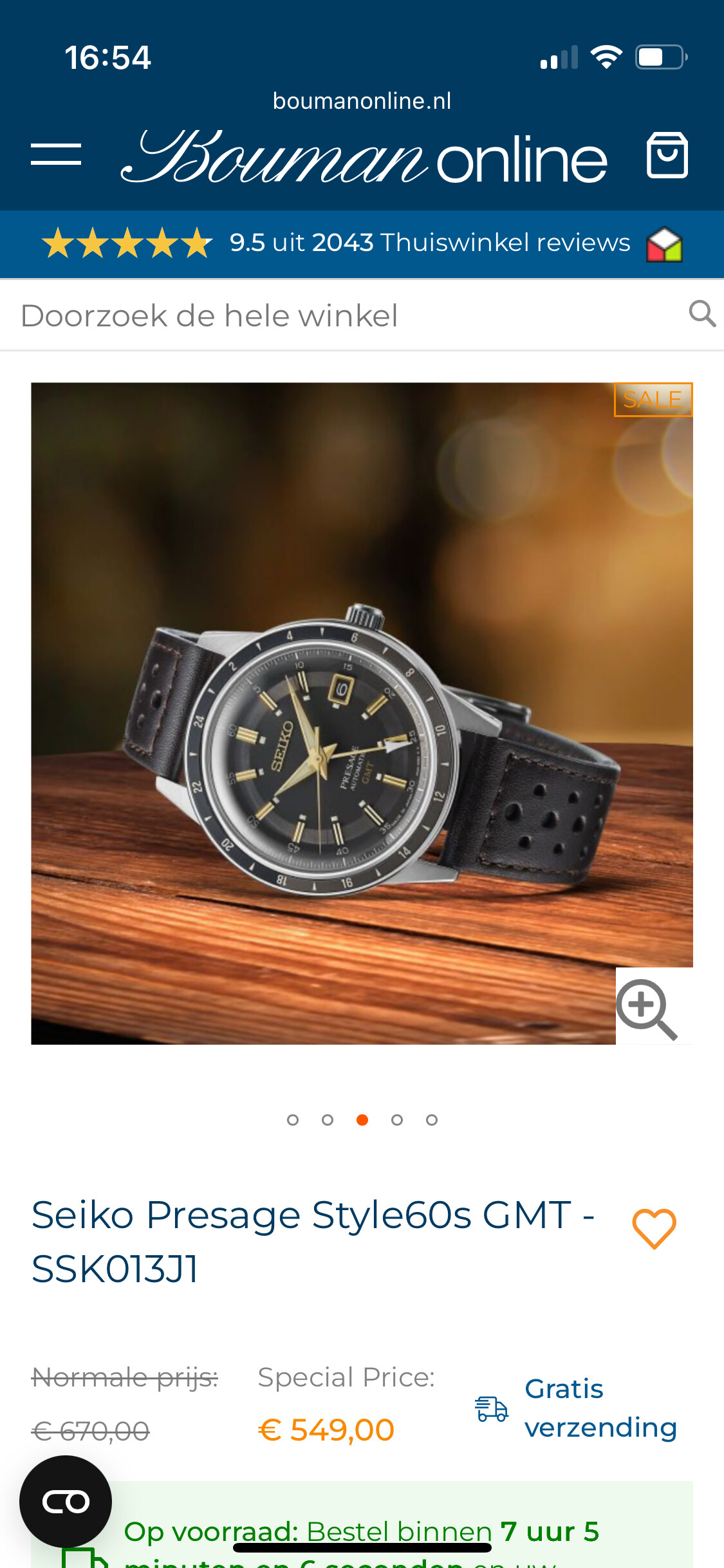The width and height of the screenshot is (724, 1568).
Task: Open the shopping bag
Action: pos(667,155)
